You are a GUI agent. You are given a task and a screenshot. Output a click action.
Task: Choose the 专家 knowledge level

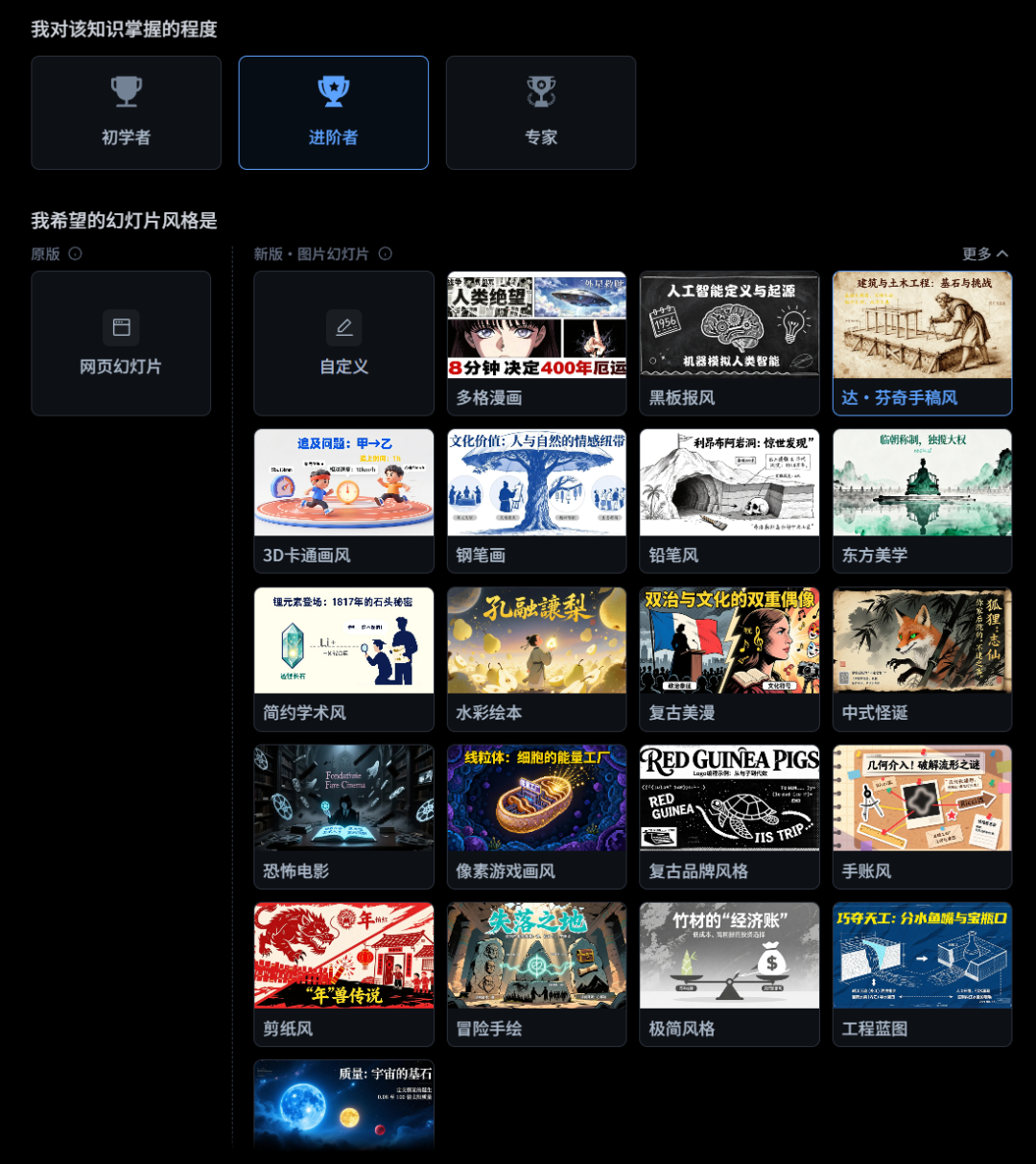pos(540,112)
